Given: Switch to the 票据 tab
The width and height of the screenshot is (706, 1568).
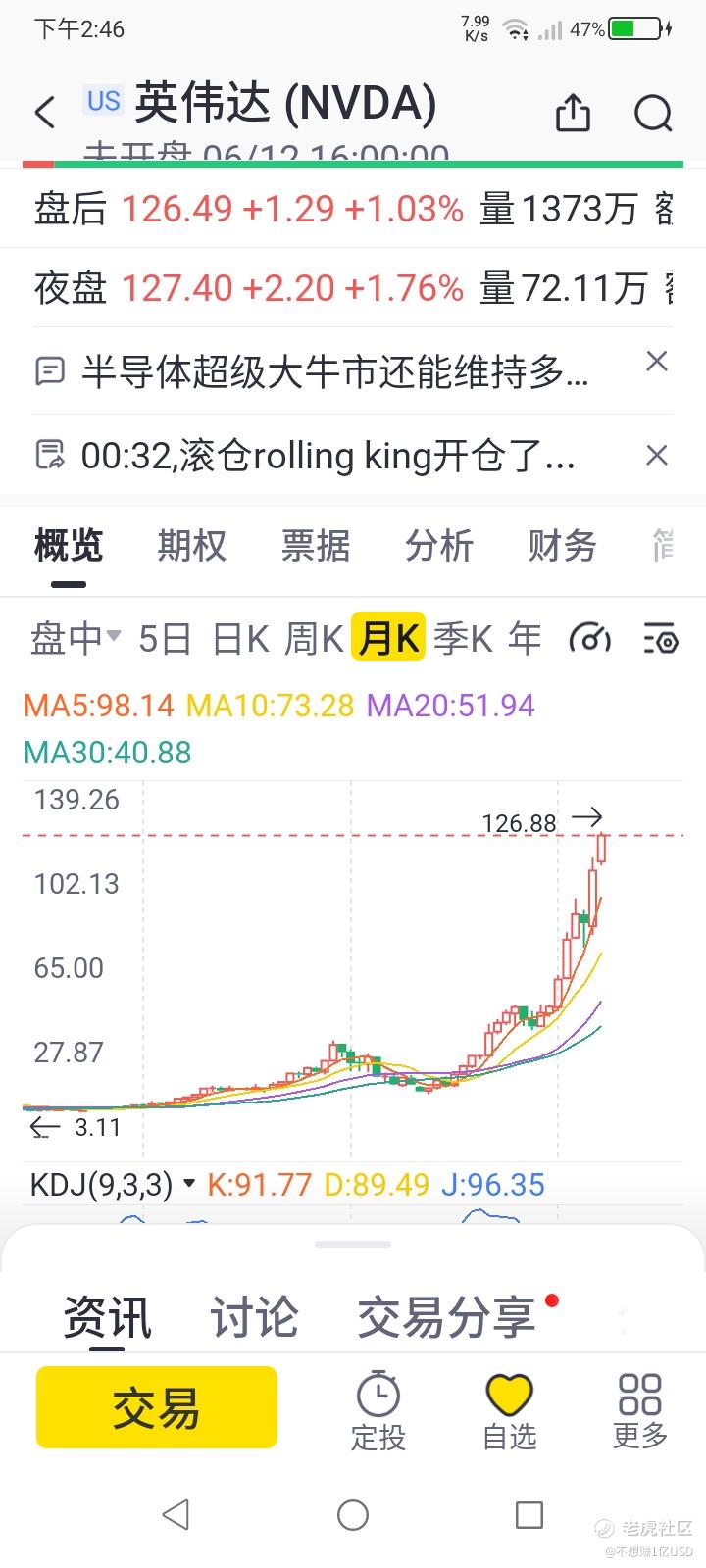Looking at the screenshot, I should click(x=315, y=546).
